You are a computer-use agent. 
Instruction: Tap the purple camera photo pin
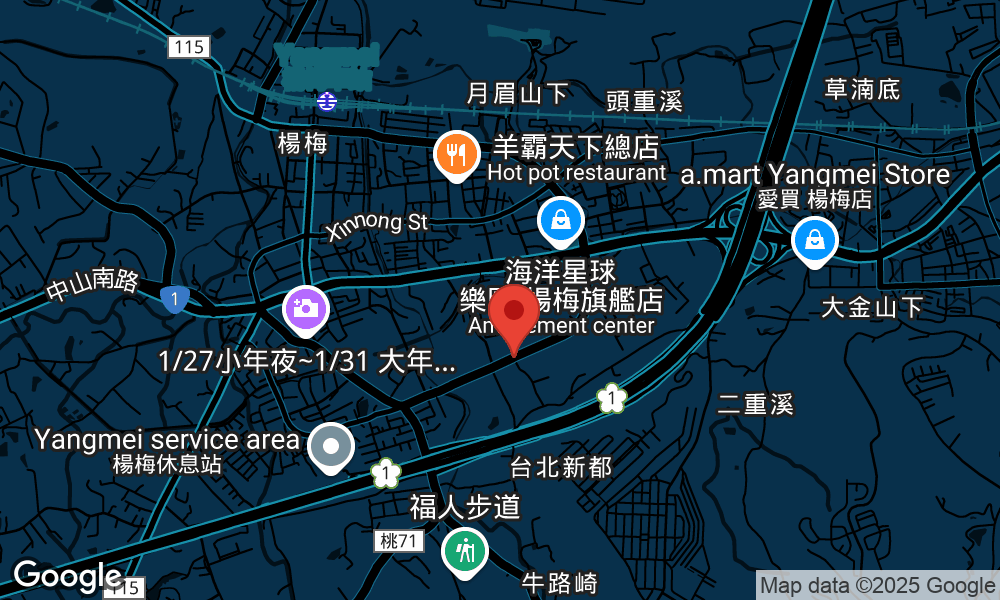[306, 307]
